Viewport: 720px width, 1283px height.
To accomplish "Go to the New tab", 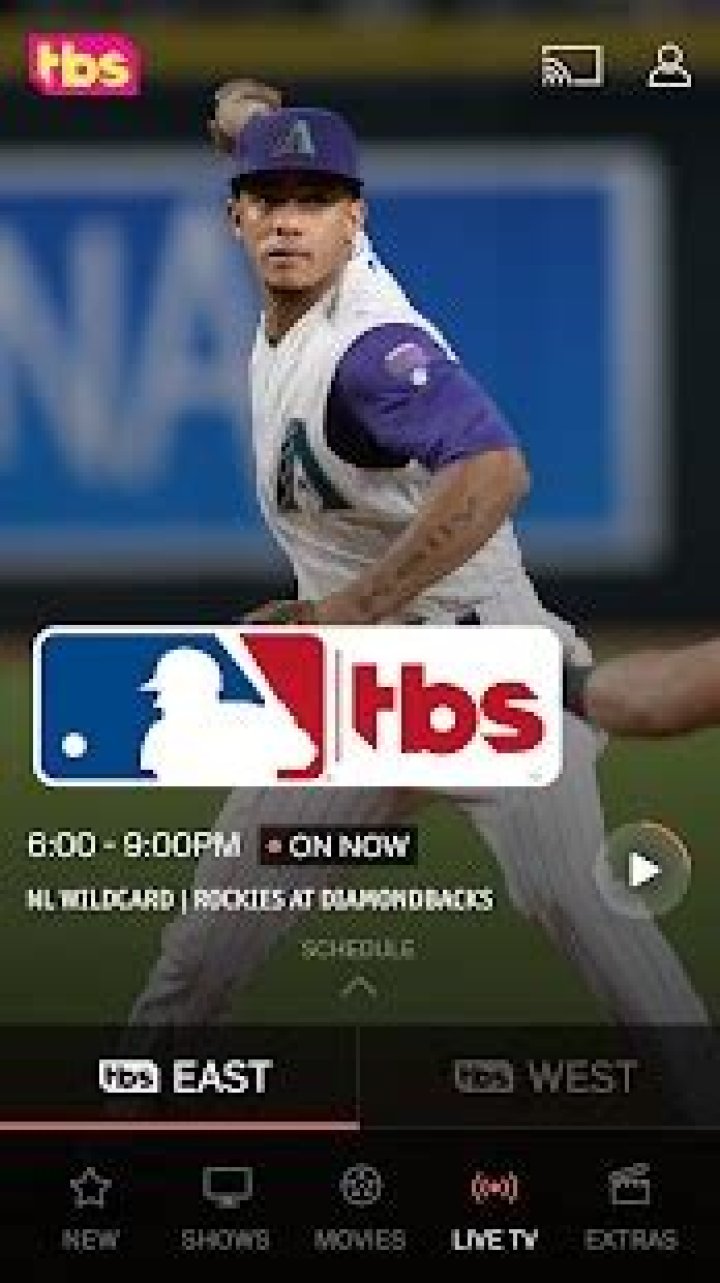I will pos(89,1210).
